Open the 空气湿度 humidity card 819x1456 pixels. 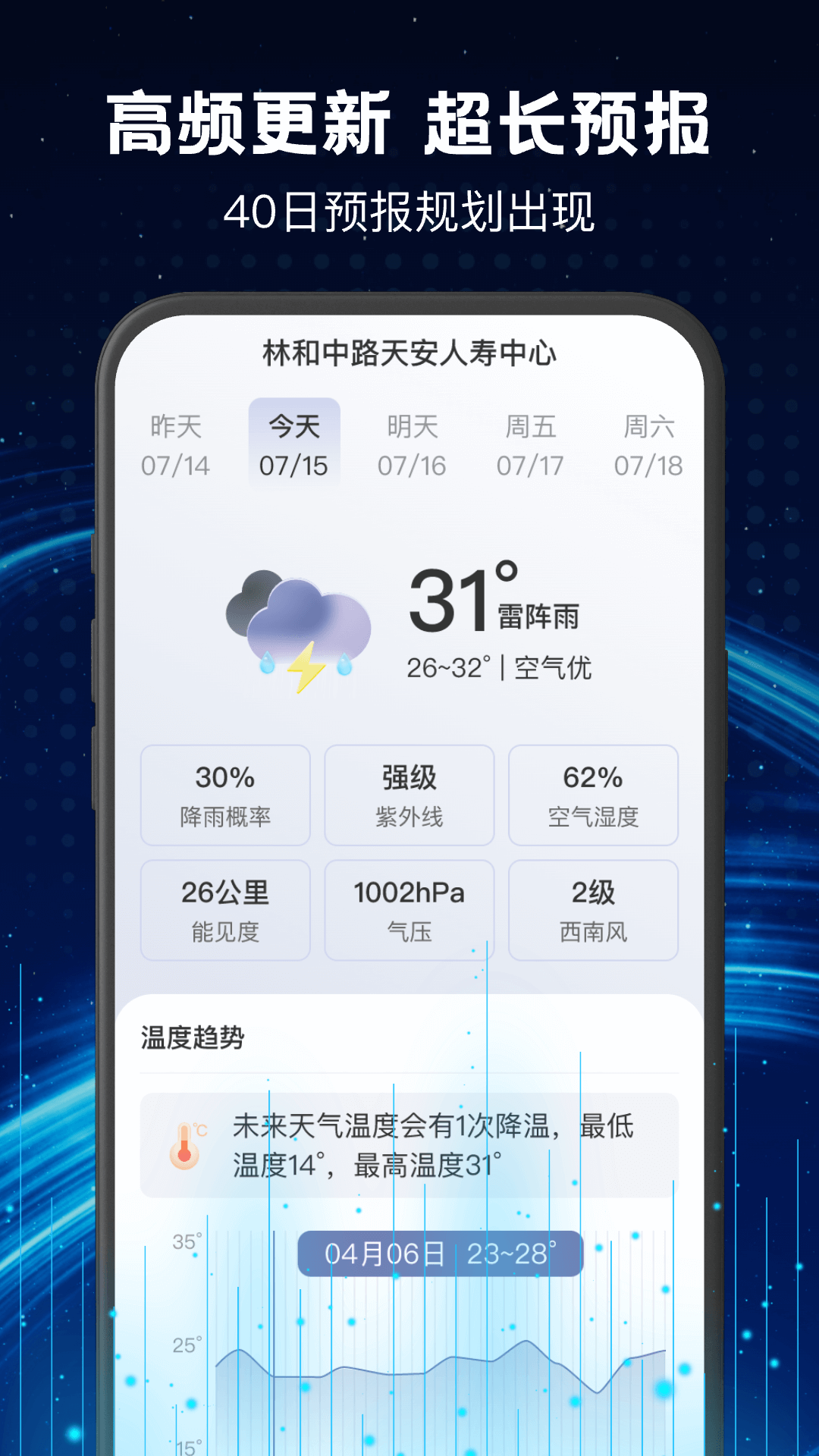(594, 795)
